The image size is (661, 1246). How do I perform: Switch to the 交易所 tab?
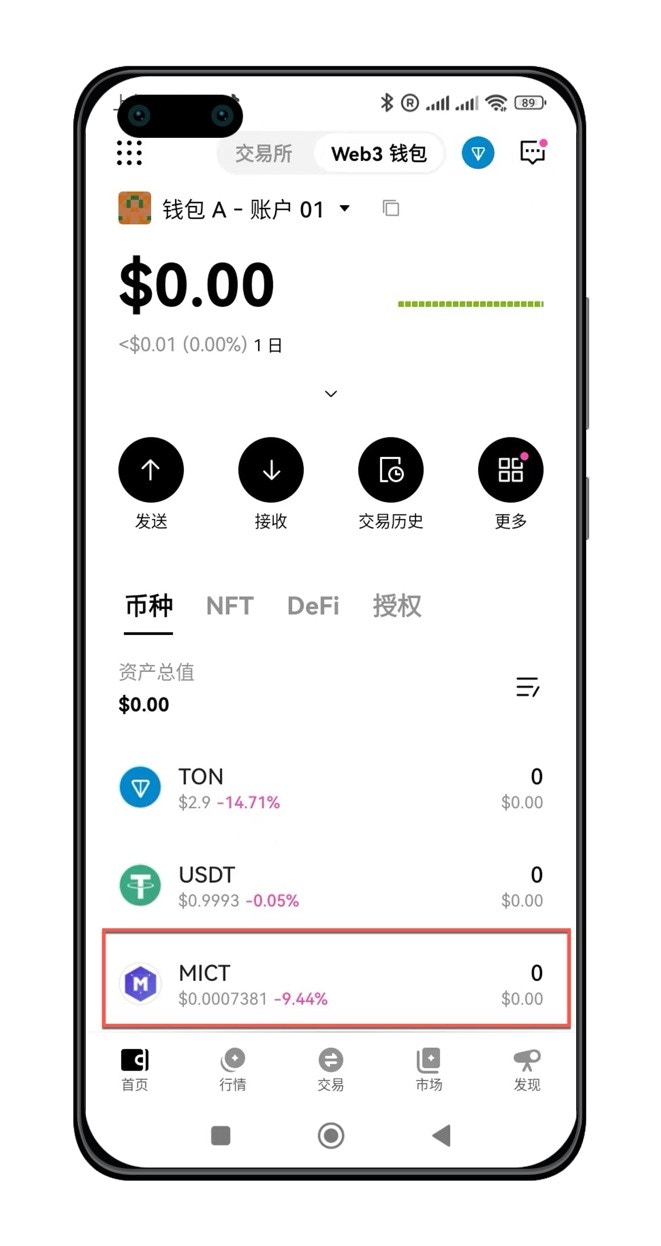(x=264, y=154)
